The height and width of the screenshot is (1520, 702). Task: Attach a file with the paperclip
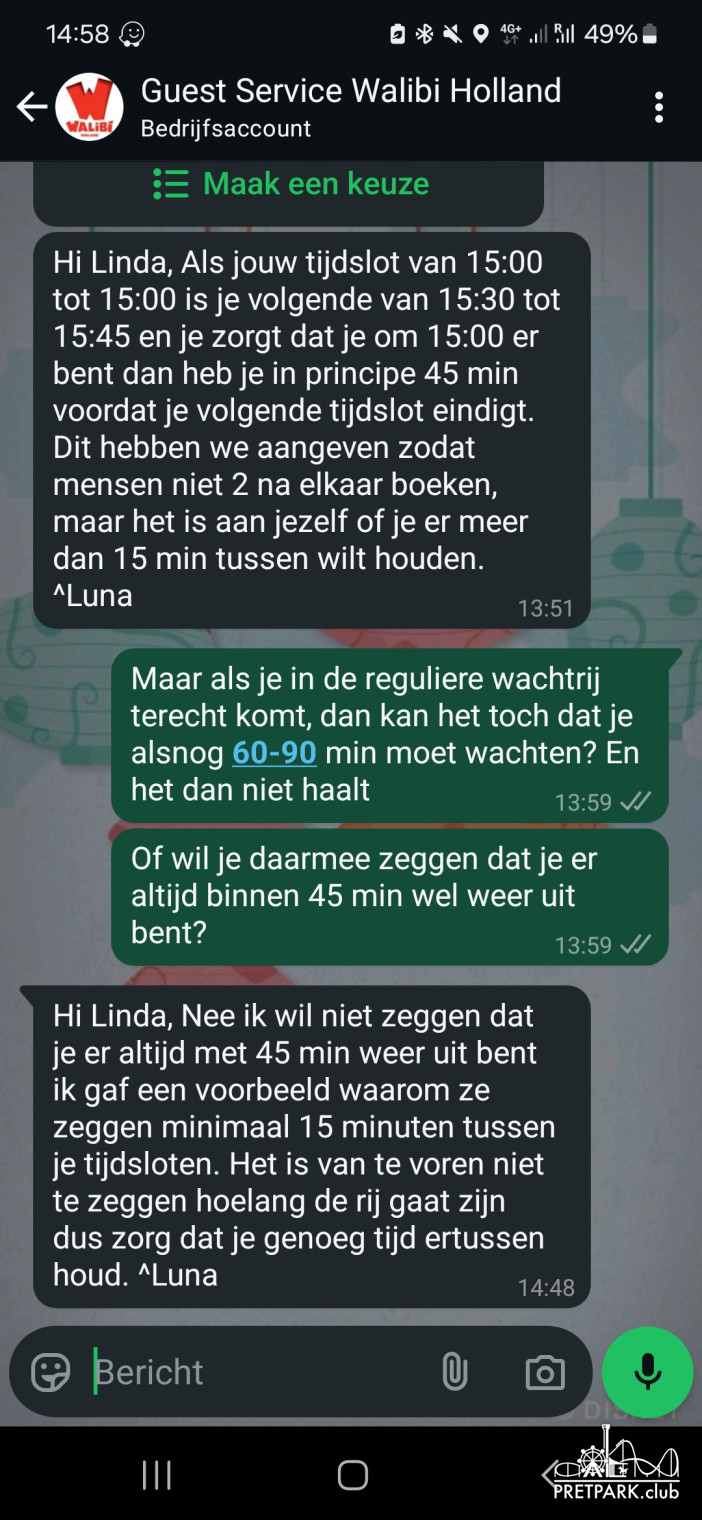[455, 1372]
